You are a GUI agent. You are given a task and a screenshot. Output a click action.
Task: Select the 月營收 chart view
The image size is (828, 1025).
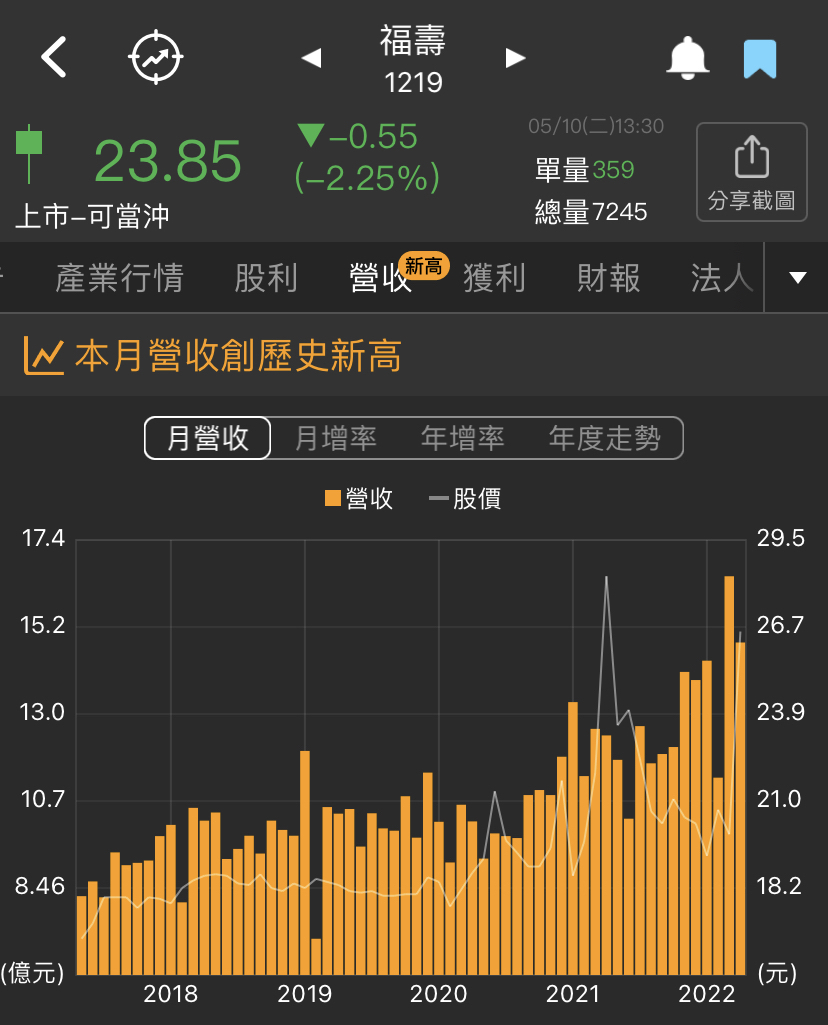208,438
